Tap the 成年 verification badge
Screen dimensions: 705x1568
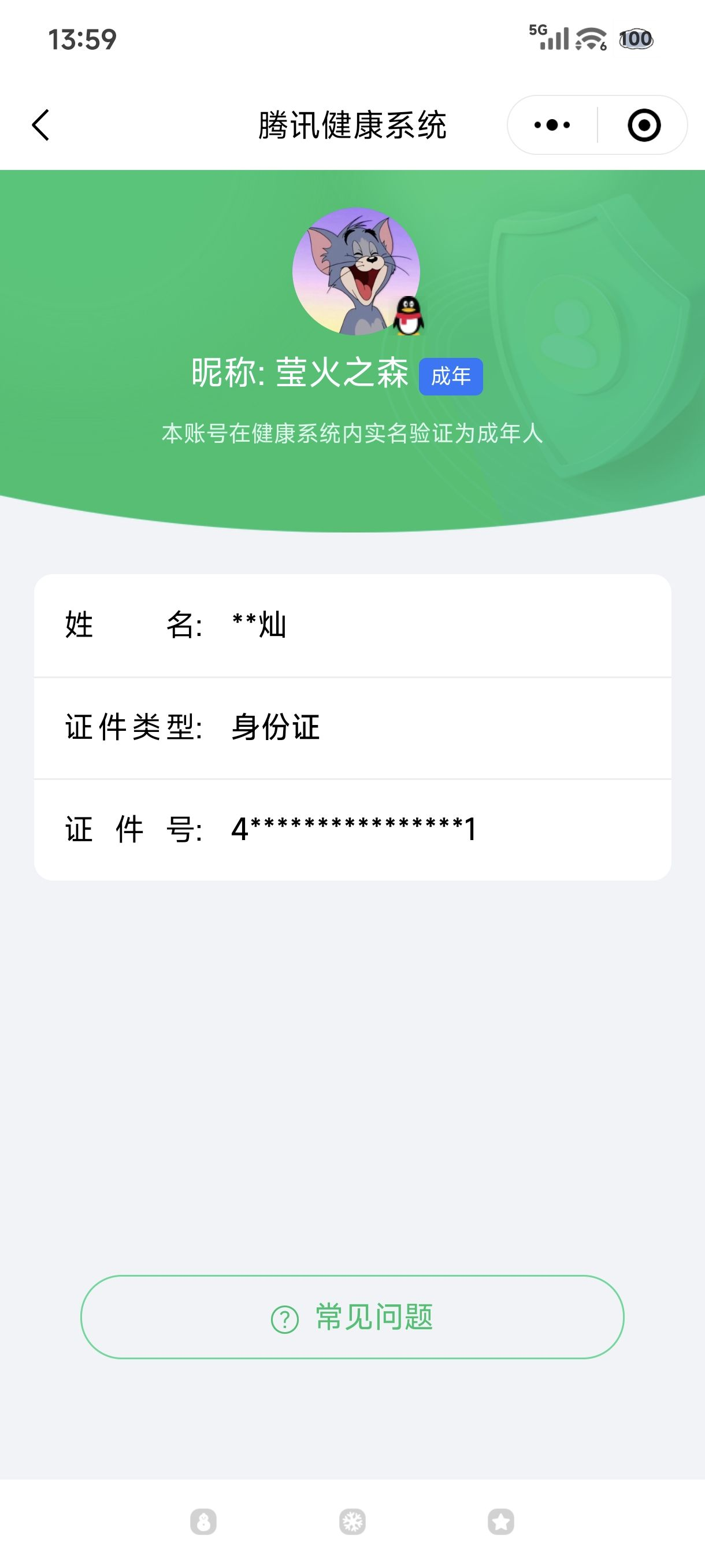(x=451, y=378)
